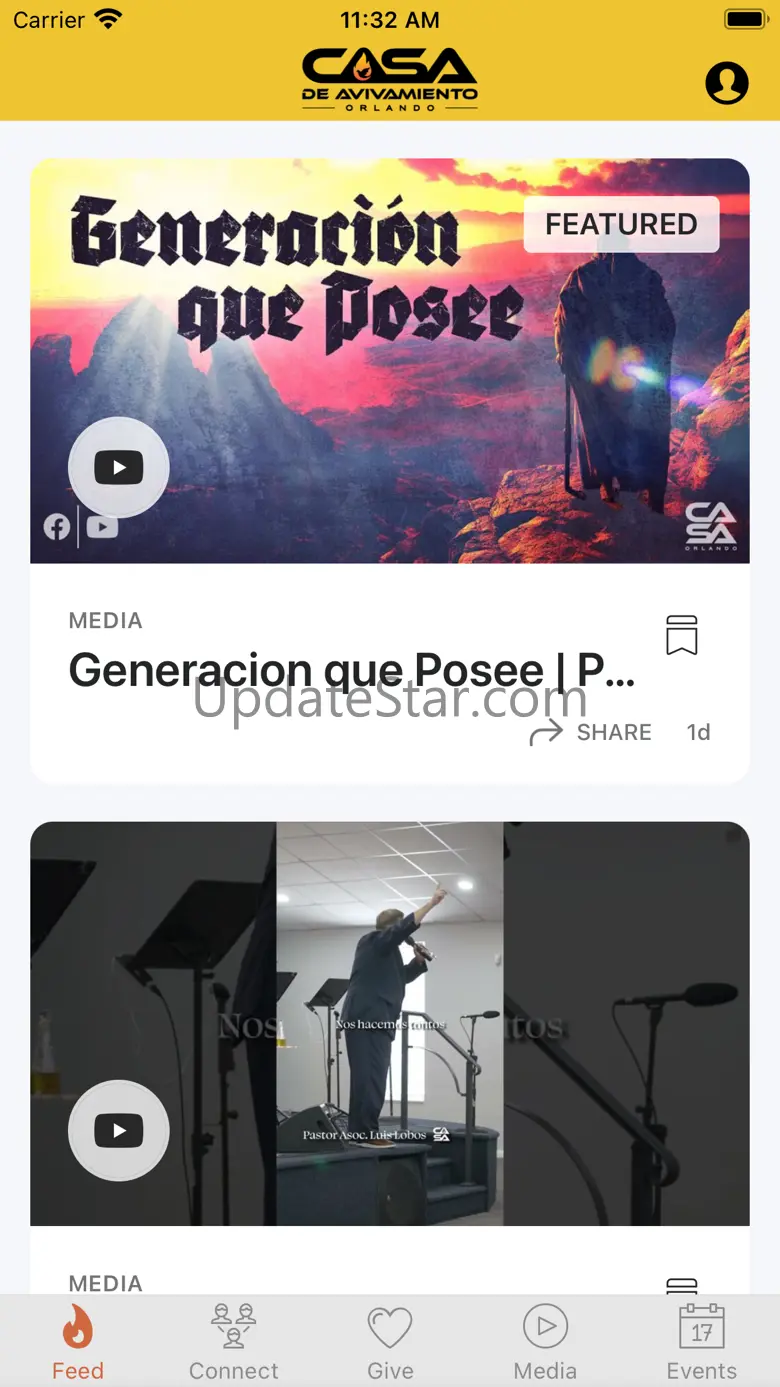Select the Feed tab
This screenshot has height=1387, width=780.
[78, 1342]
